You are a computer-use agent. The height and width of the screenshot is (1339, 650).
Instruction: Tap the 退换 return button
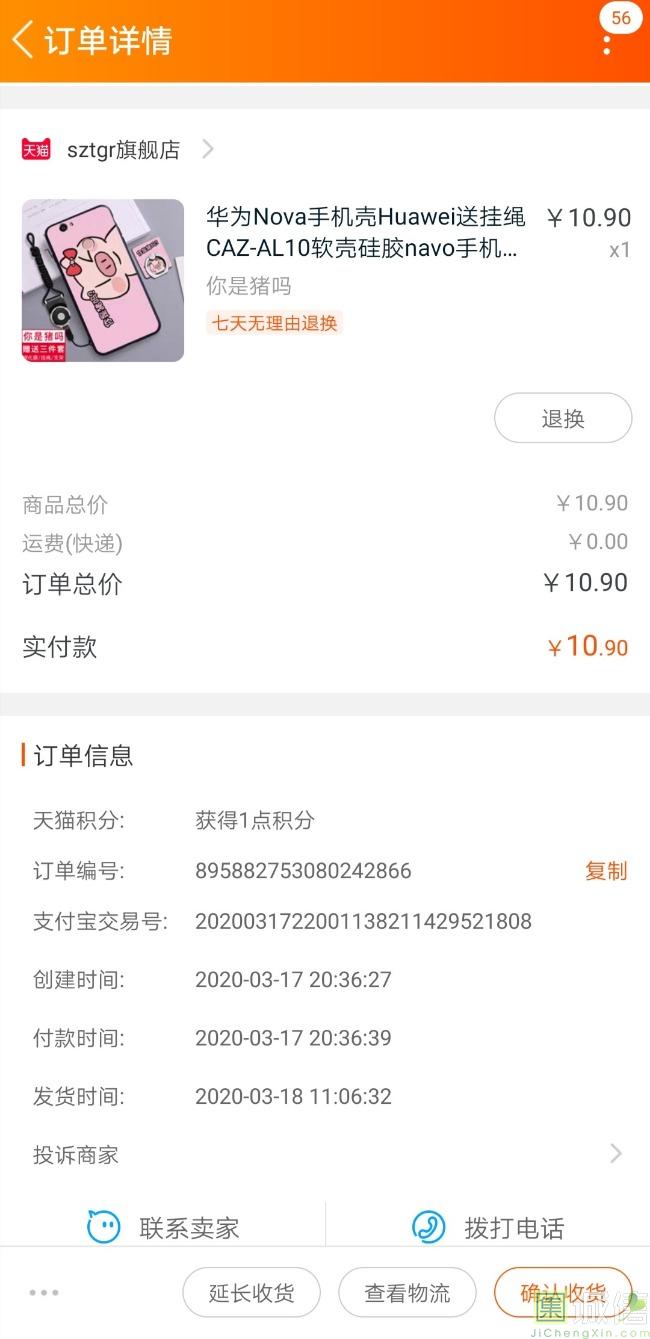563,418
